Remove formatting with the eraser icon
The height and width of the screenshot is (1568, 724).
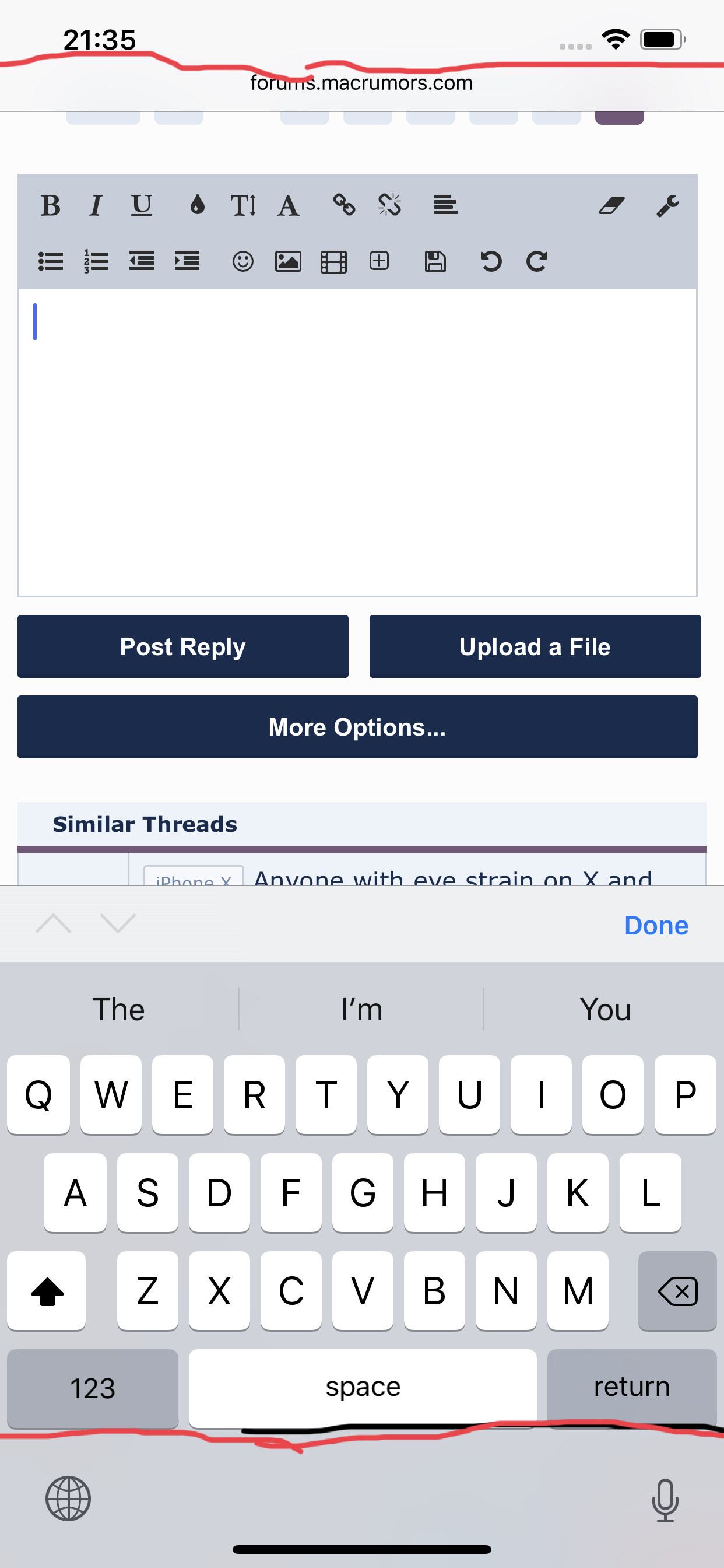click(x=611, y=206)
